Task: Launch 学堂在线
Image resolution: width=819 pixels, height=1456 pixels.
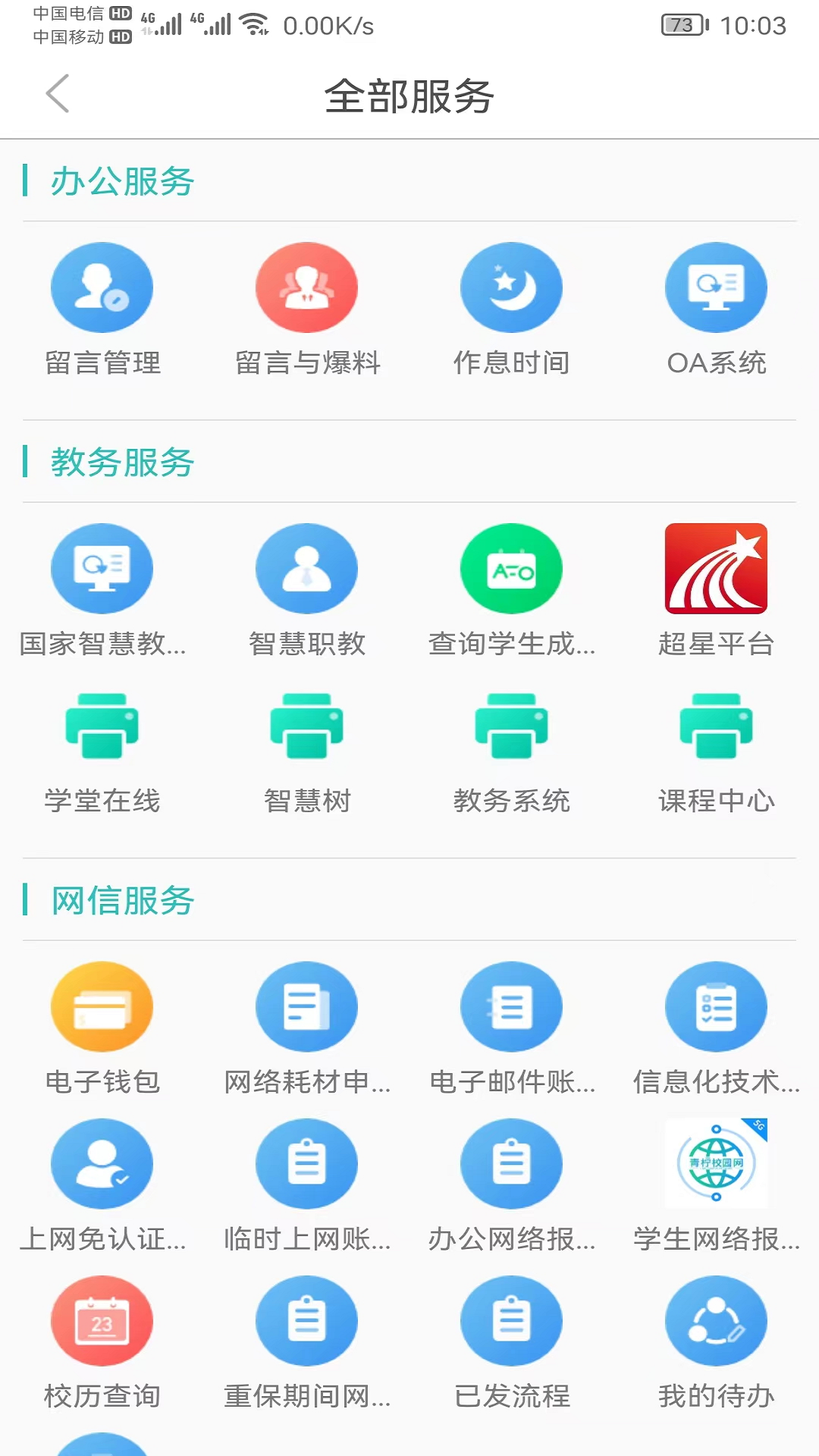Action: point(102,726)
